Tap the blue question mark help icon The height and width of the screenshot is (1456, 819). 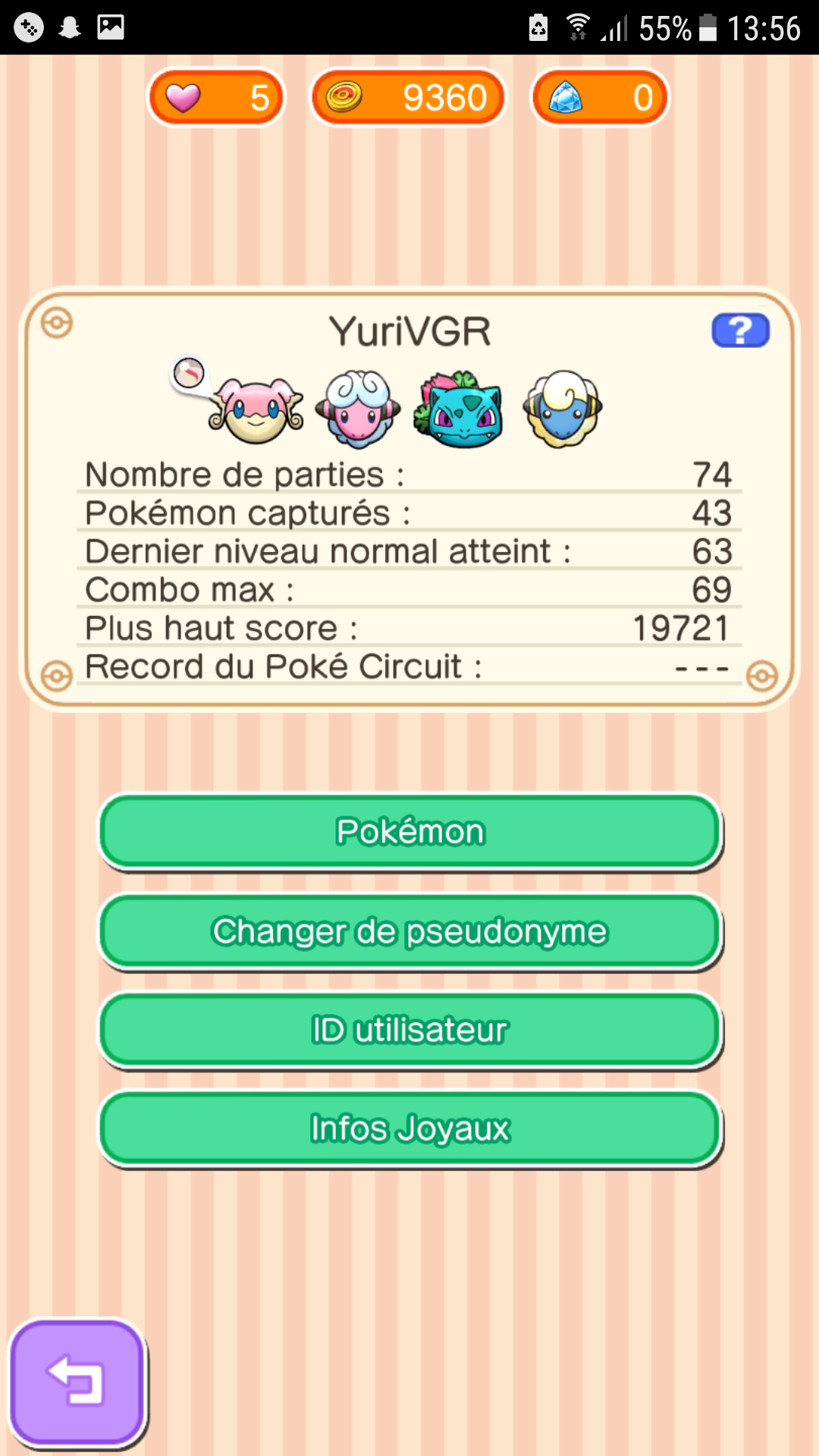click(740, 331)
